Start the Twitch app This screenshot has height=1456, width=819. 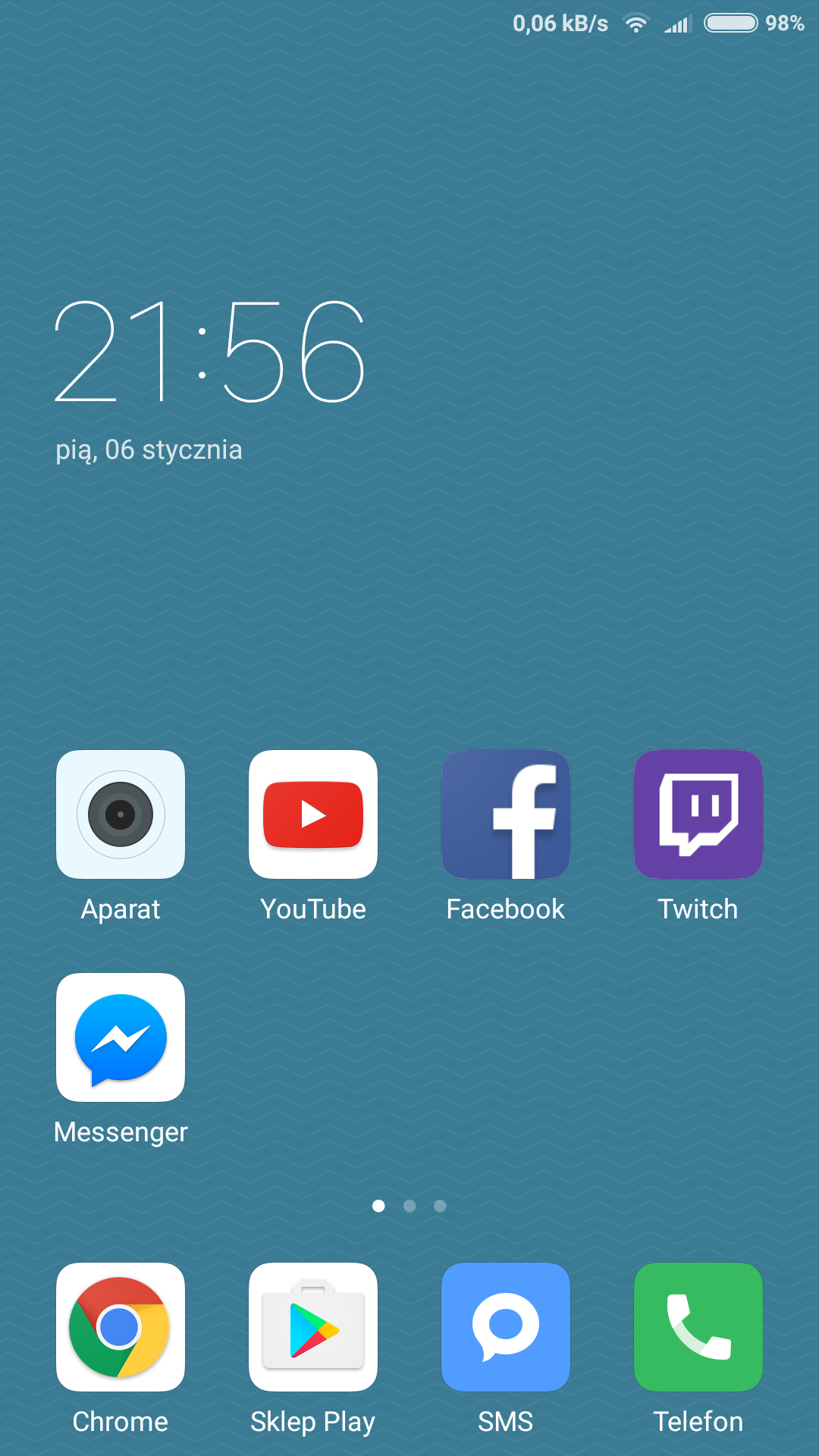tap(698, 814)
